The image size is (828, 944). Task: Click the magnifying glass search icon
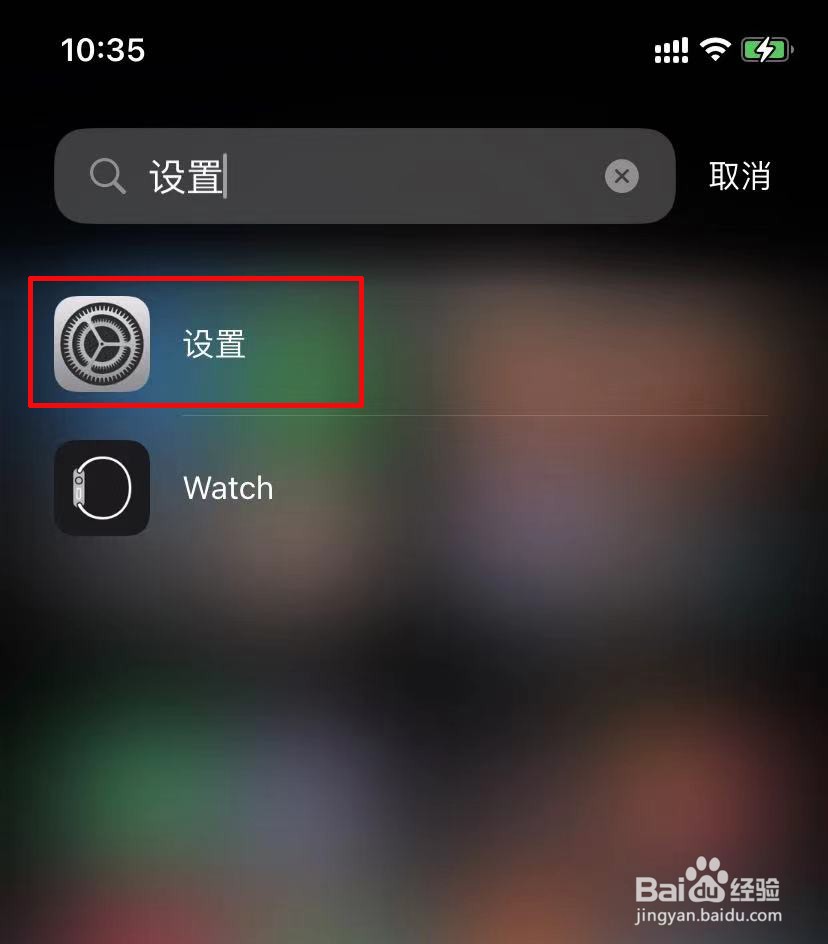[106, 176]
